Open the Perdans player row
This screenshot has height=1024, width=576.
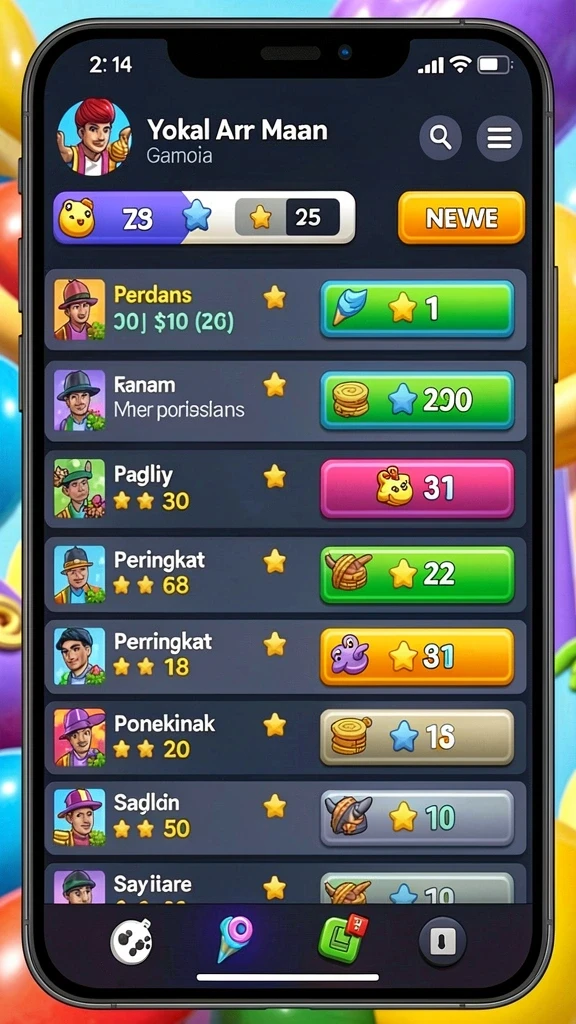point(285,310)
